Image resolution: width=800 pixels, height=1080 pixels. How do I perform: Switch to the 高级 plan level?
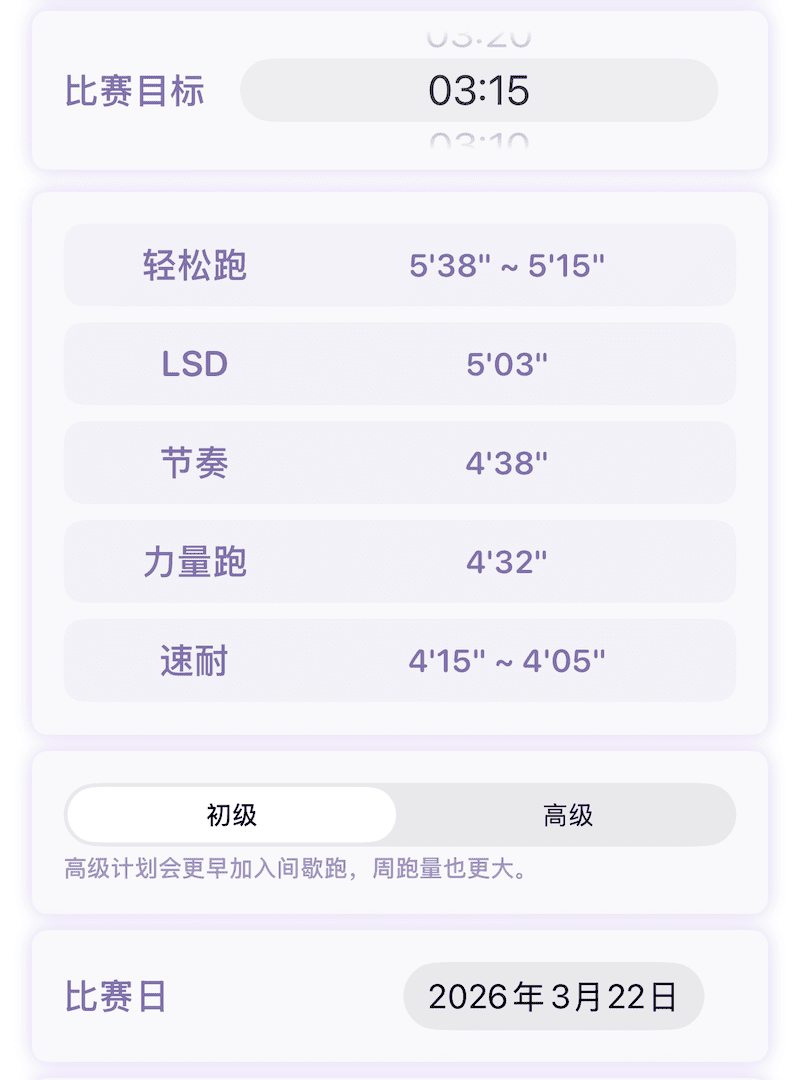click(568, 815)
